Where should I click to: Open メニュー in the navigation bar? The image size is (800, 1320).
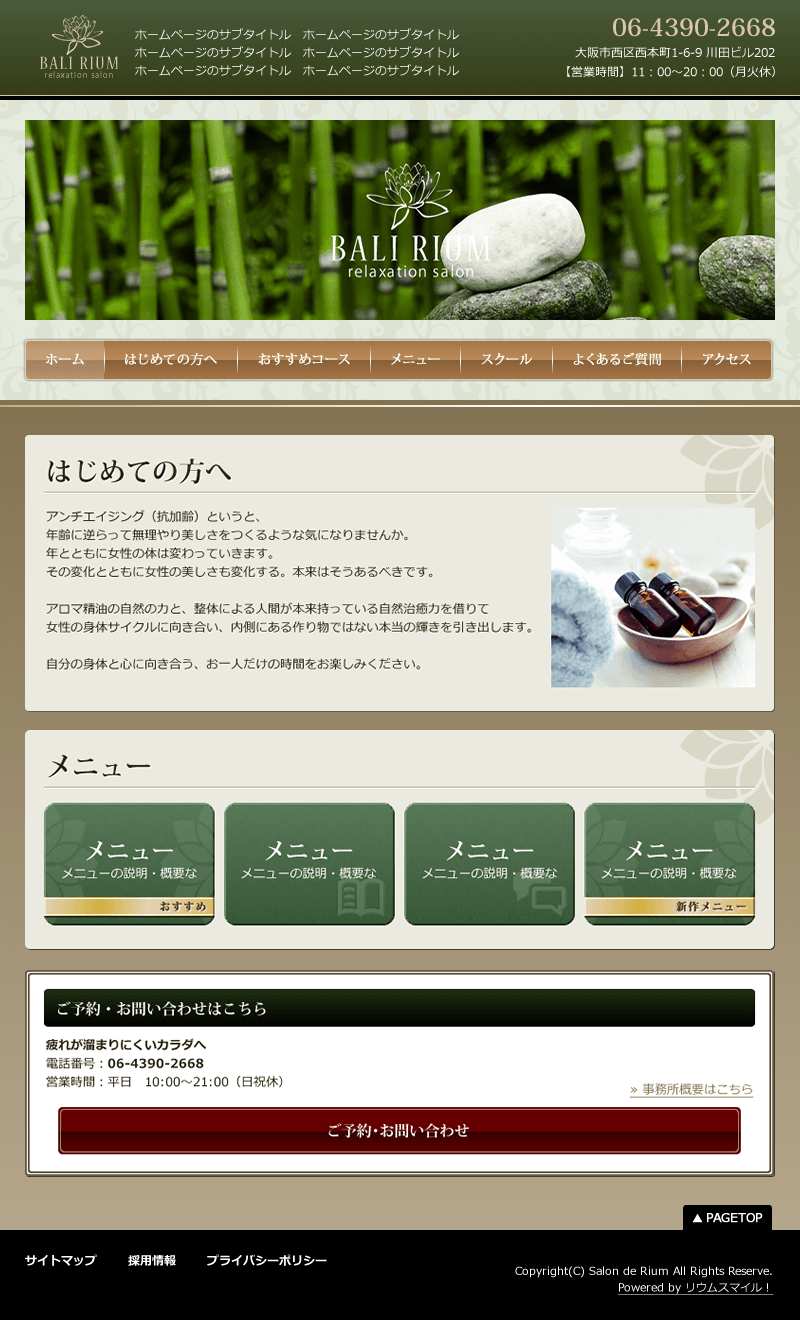click(x=415, y=360)
